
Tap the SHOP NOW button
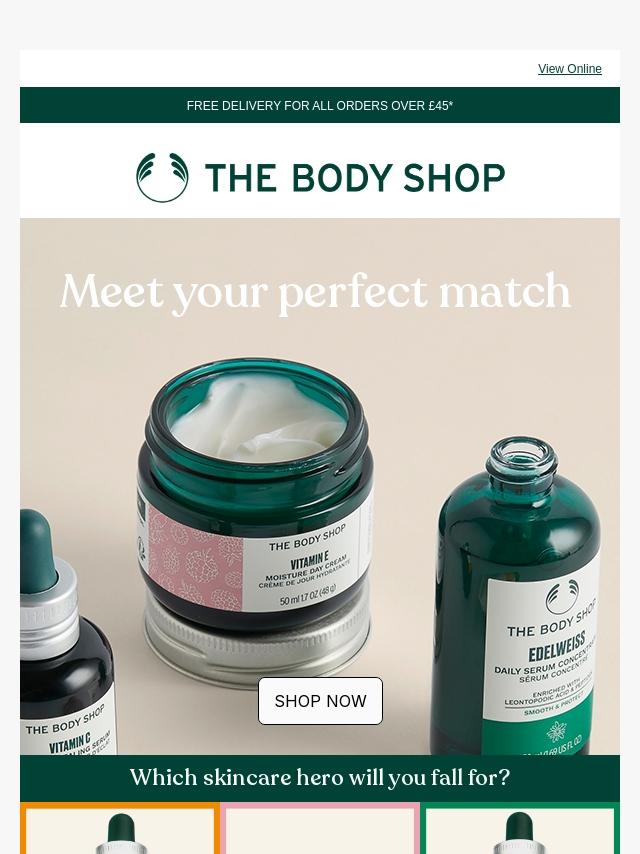320,701
